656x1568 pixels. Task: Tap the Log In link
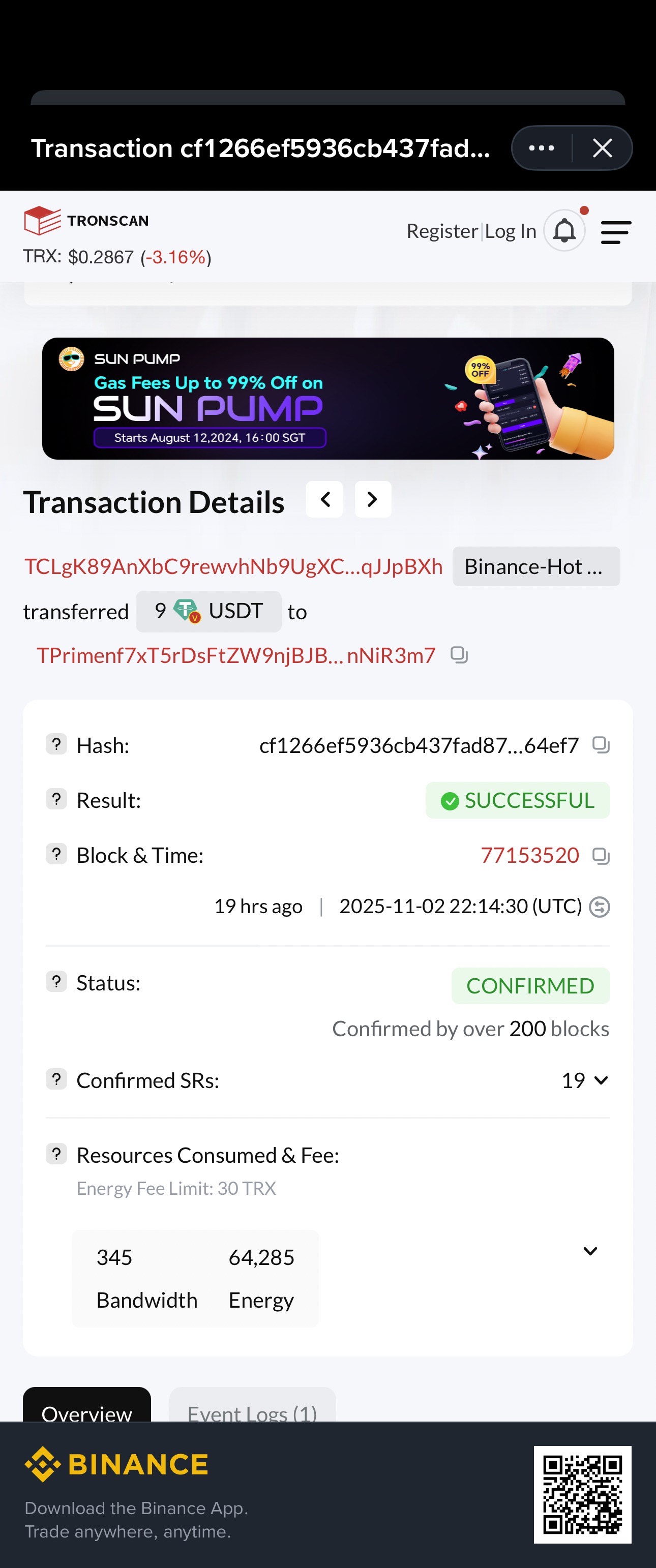[510, 231]
